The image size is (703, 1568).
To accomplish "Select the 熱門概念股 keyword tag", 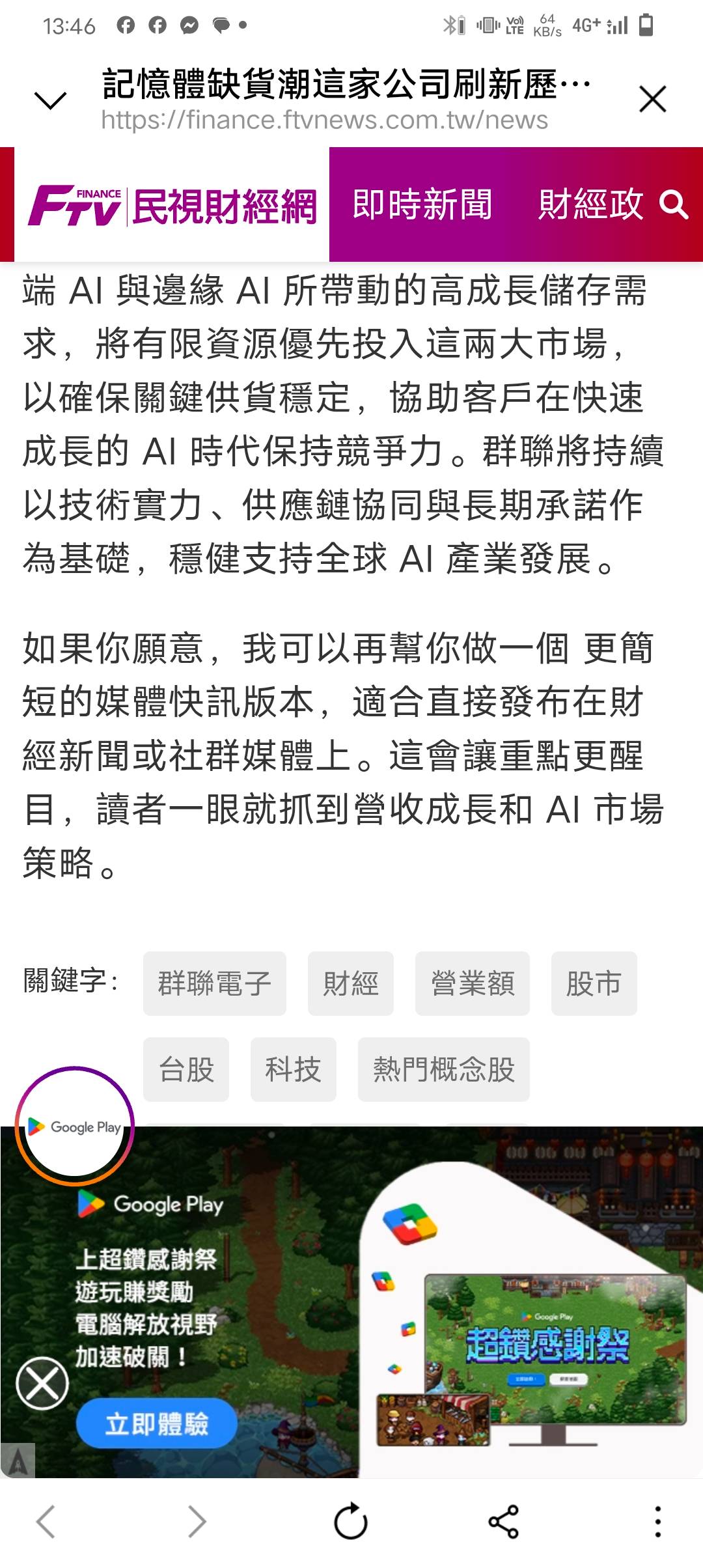I will click(x=443, y=1069).
